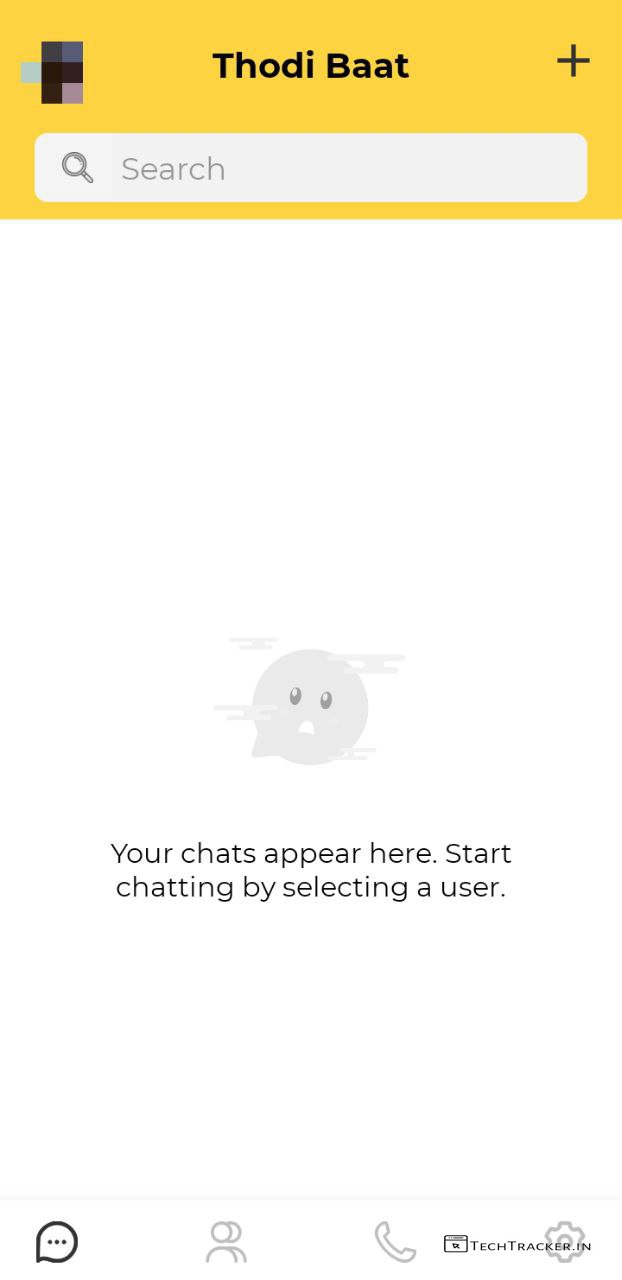Viewport: 622px width, 1280px height.
Task: Switch to the calls tab
Action: click(x=395, y=1242)
